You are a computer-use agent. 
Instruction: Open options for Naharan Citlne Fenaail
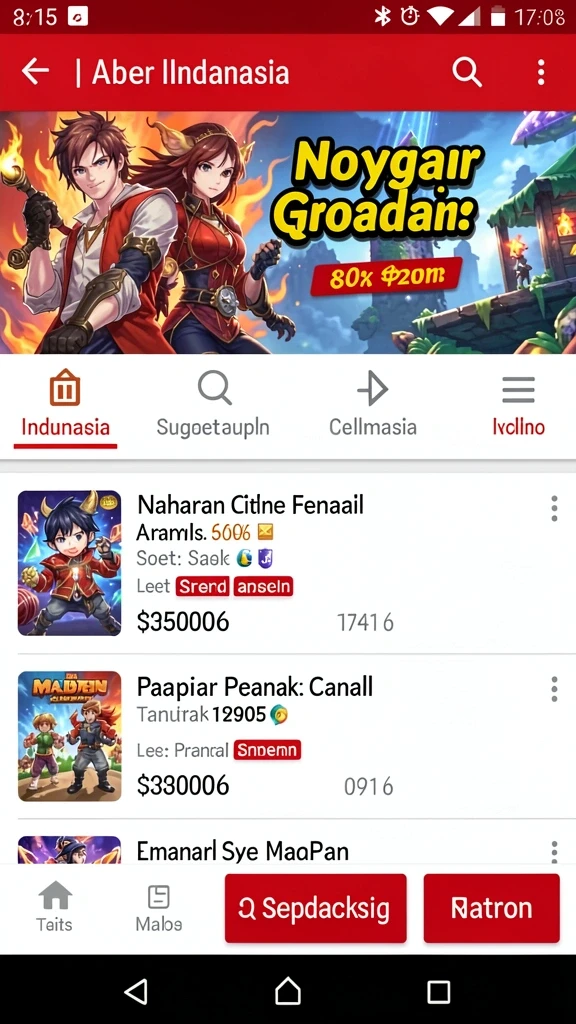554,508
